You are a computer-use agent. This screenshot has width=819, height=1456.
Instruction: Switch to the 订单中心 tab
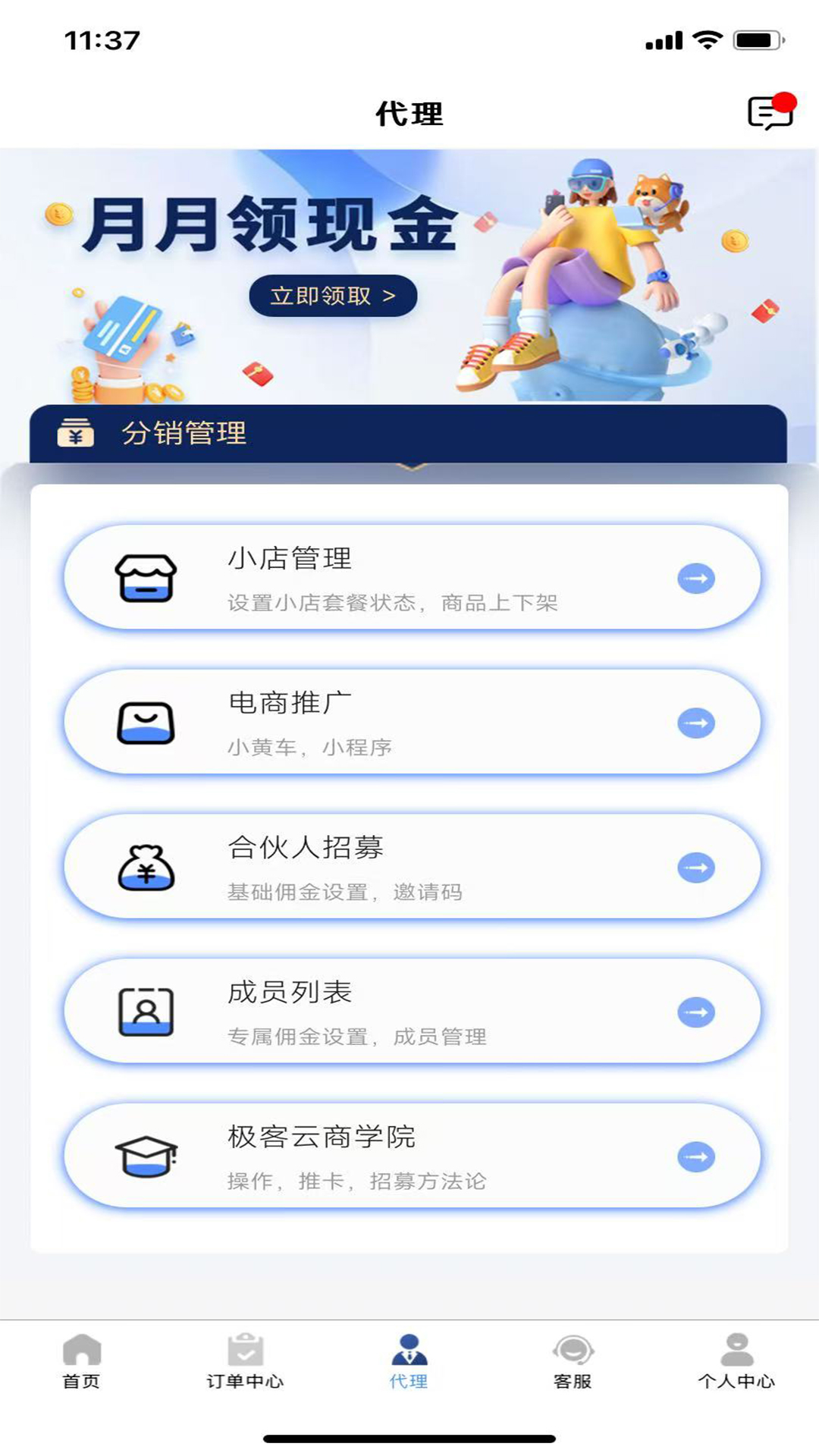pyautogui.click(x=245, y=1362)
